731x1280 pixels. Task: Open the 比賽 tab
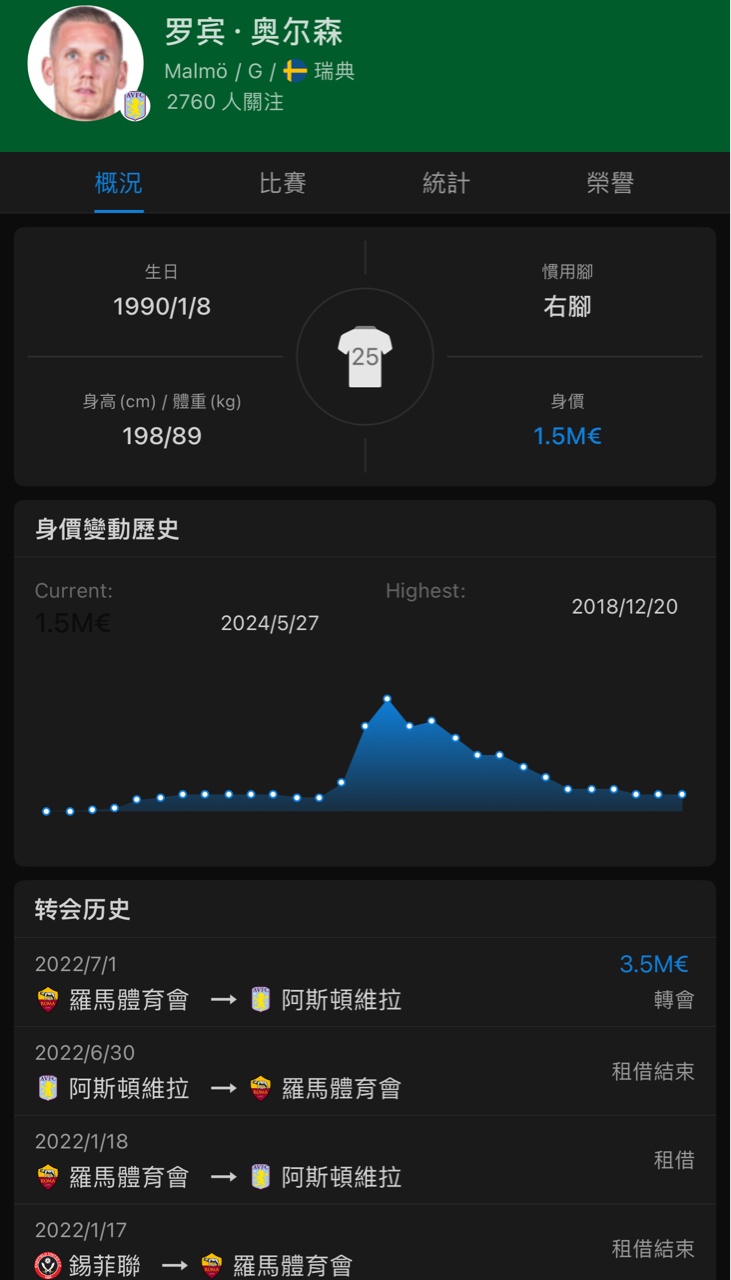[282, 183]
